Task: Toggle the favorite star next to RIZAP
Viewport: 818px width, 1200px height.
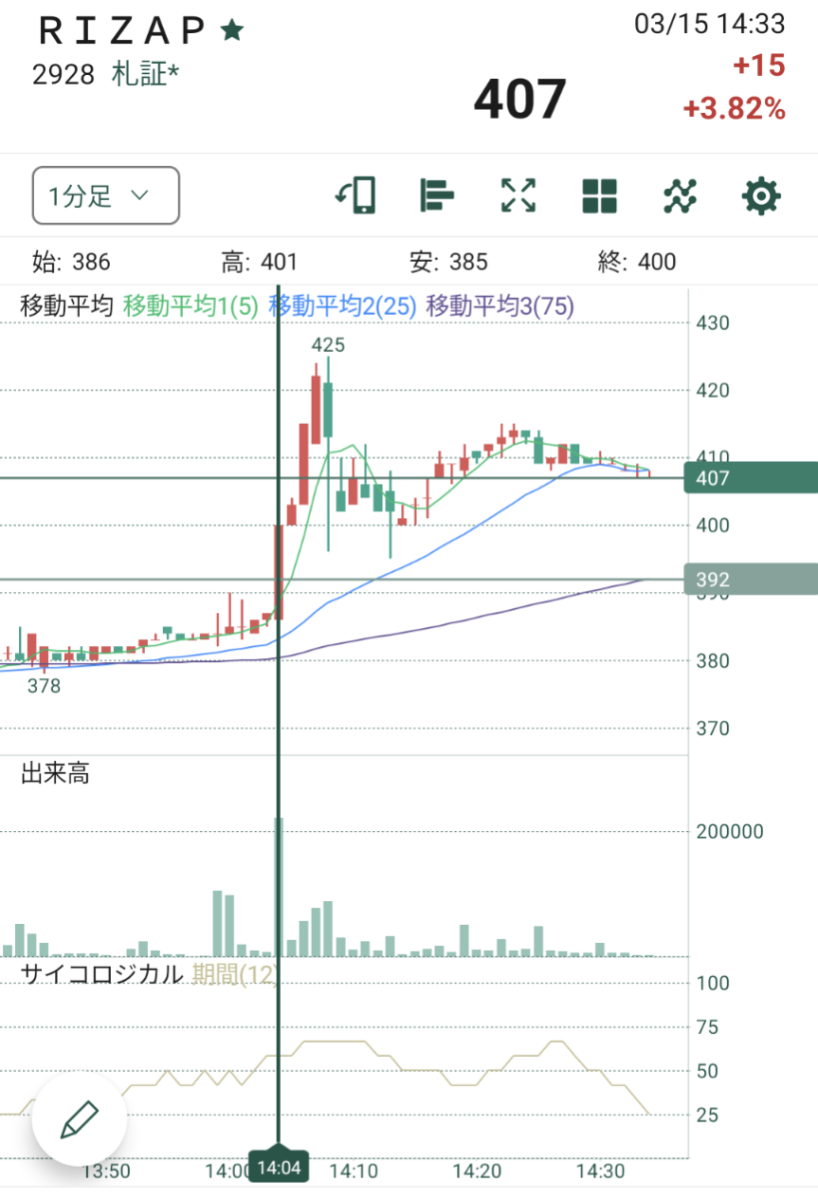Action: tap(232, 31)
